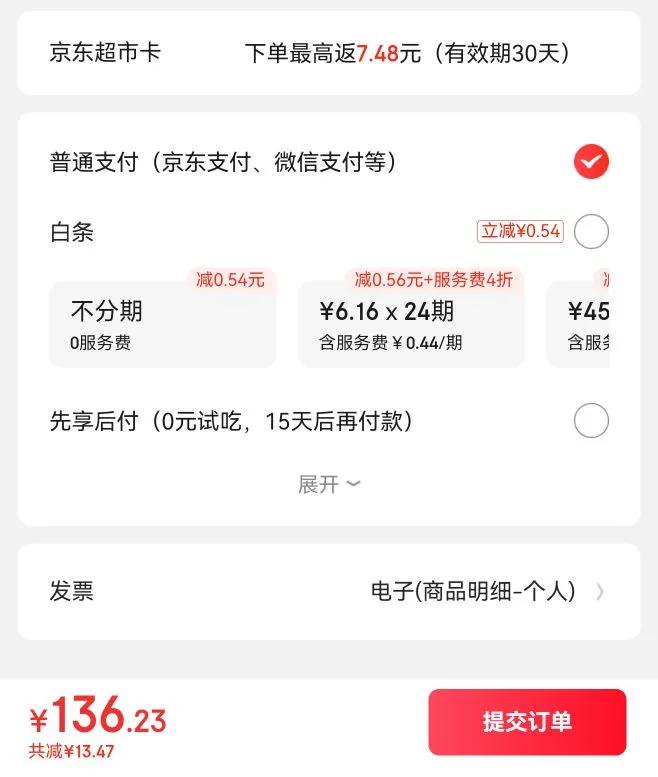This screenshot has width=658, height=777.
Task: Expand more payment methods with 展开
Action: 329,485
